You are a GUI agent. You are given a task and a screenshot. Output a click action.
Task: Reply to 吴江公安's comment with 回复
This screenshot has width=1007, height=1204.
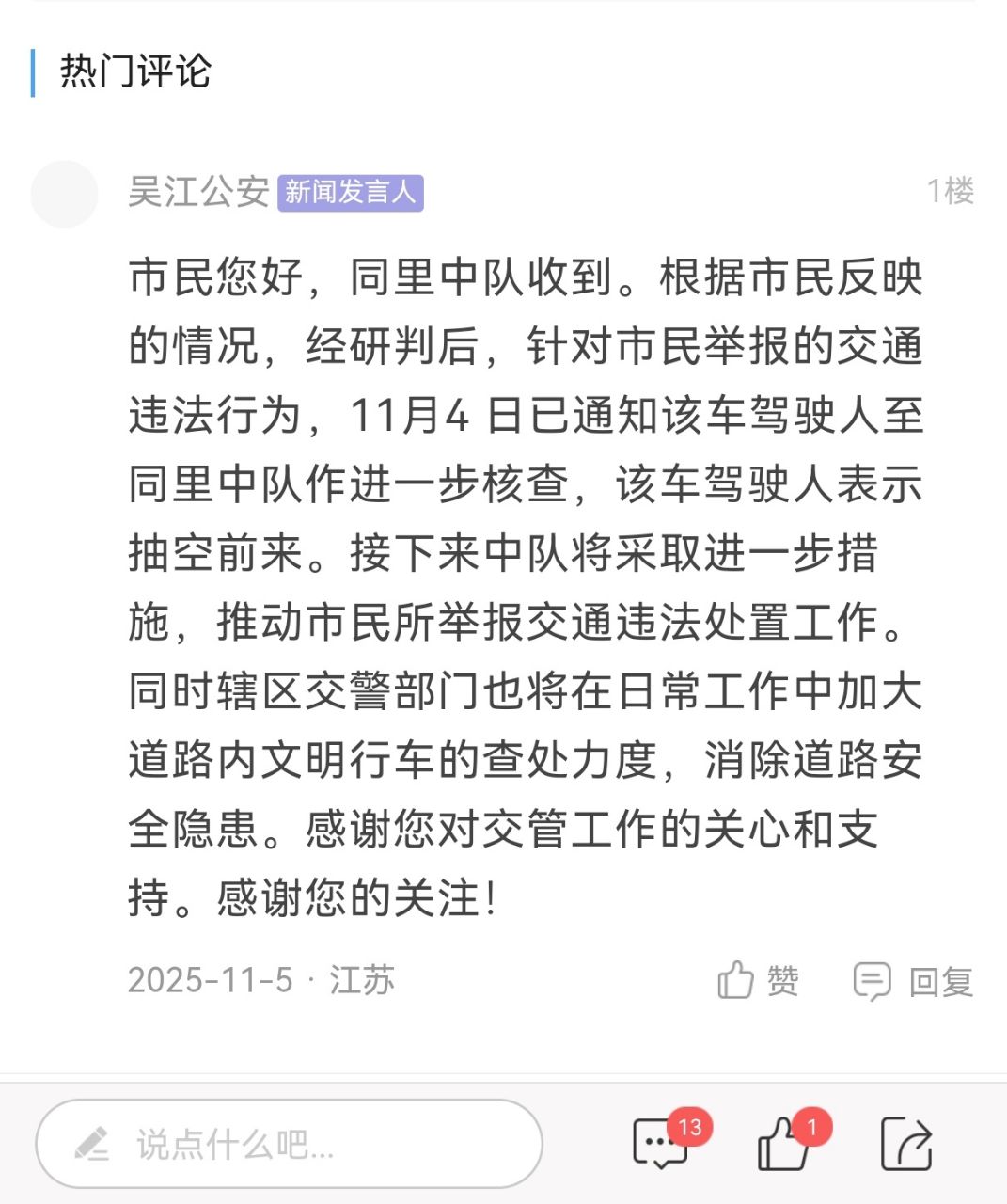pyautogui.click(x=912, y=981)
